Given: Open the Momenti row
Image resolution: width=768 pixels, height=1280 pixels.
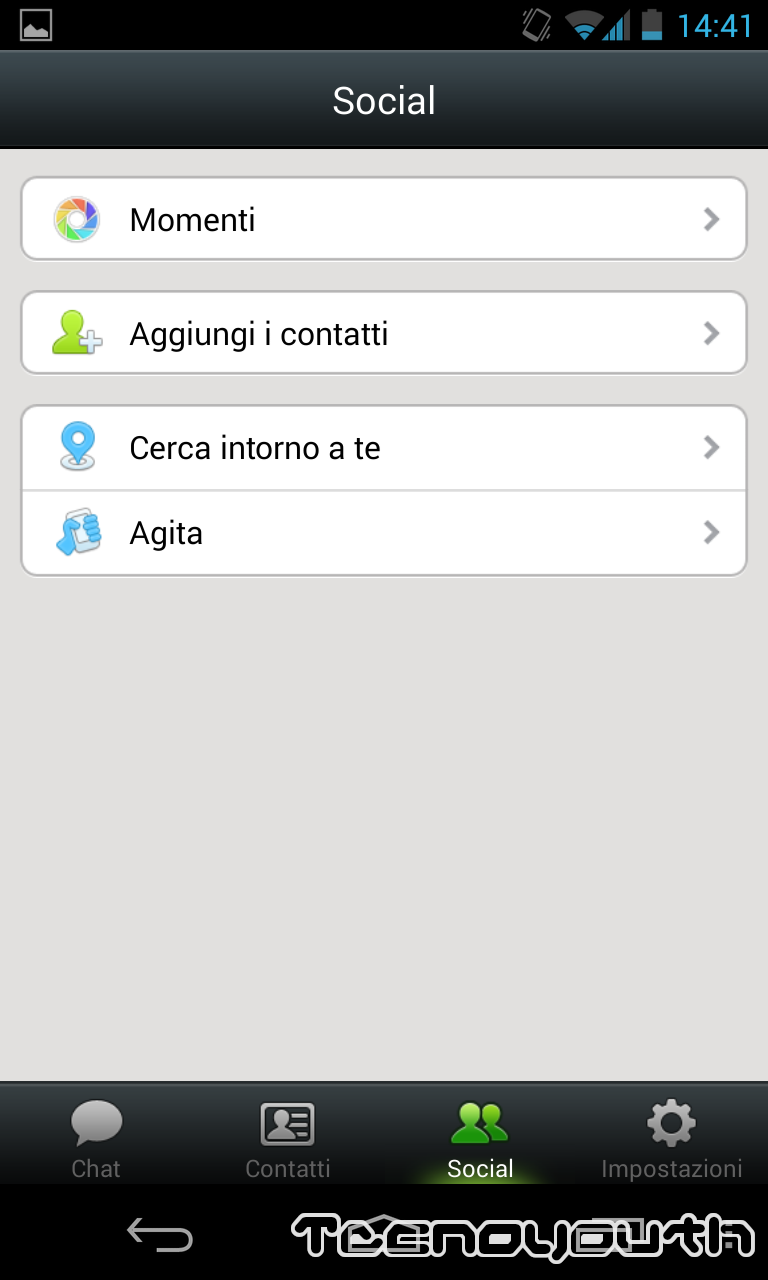Looking at the screenshot, I should [x=384, y=219].
